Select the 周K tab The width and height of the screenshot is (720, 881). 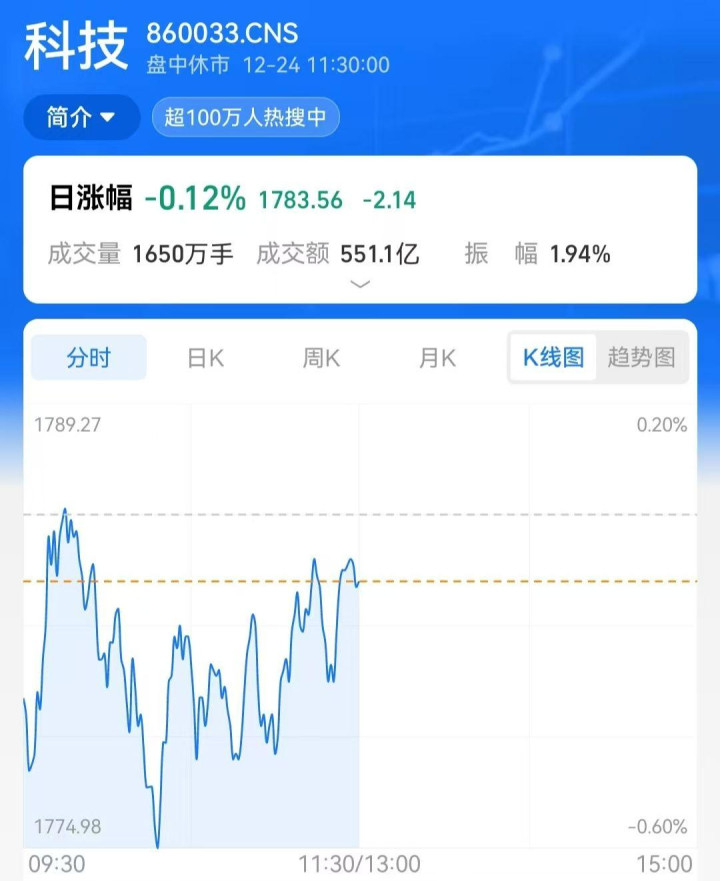[321, 358]
